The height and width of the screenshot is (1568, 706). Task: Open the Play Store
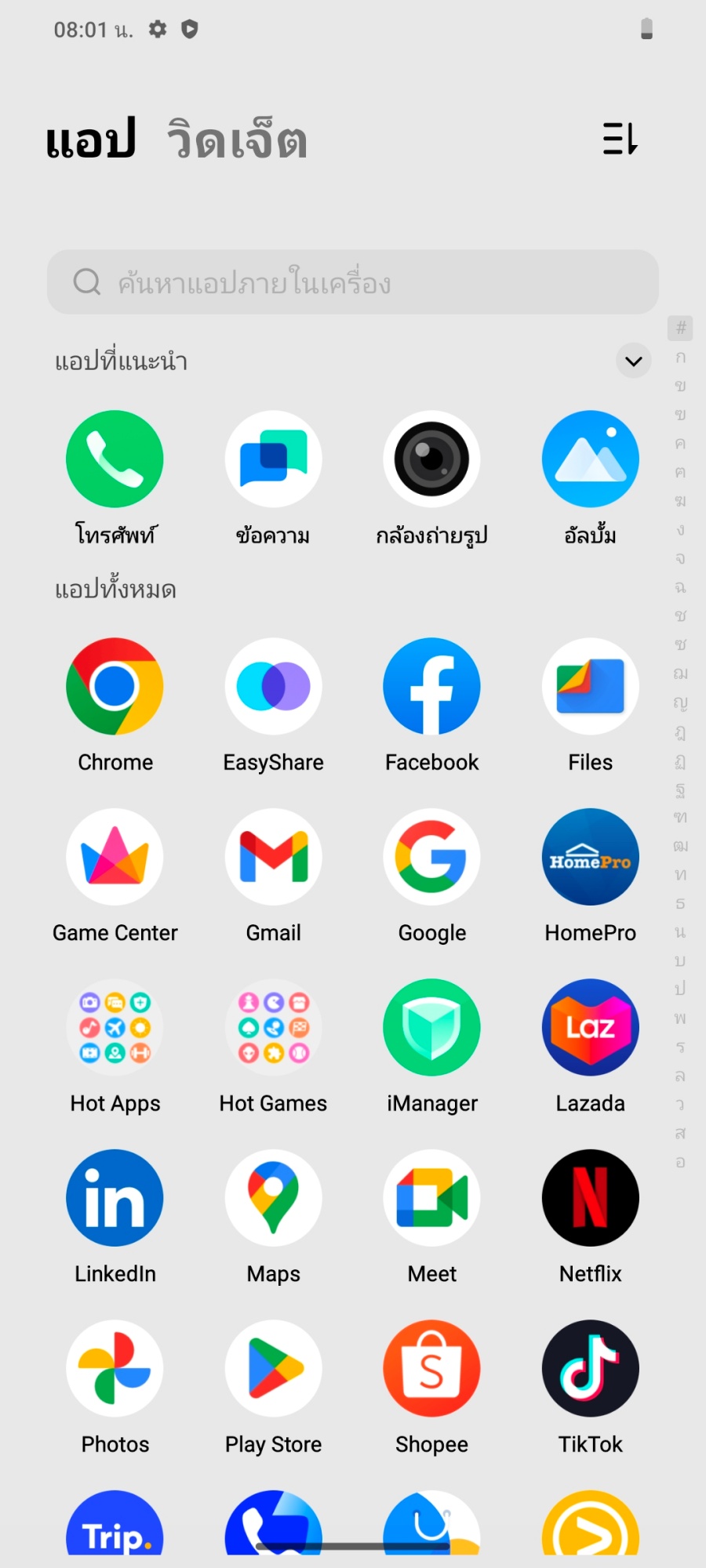[x=273, y=1369]
